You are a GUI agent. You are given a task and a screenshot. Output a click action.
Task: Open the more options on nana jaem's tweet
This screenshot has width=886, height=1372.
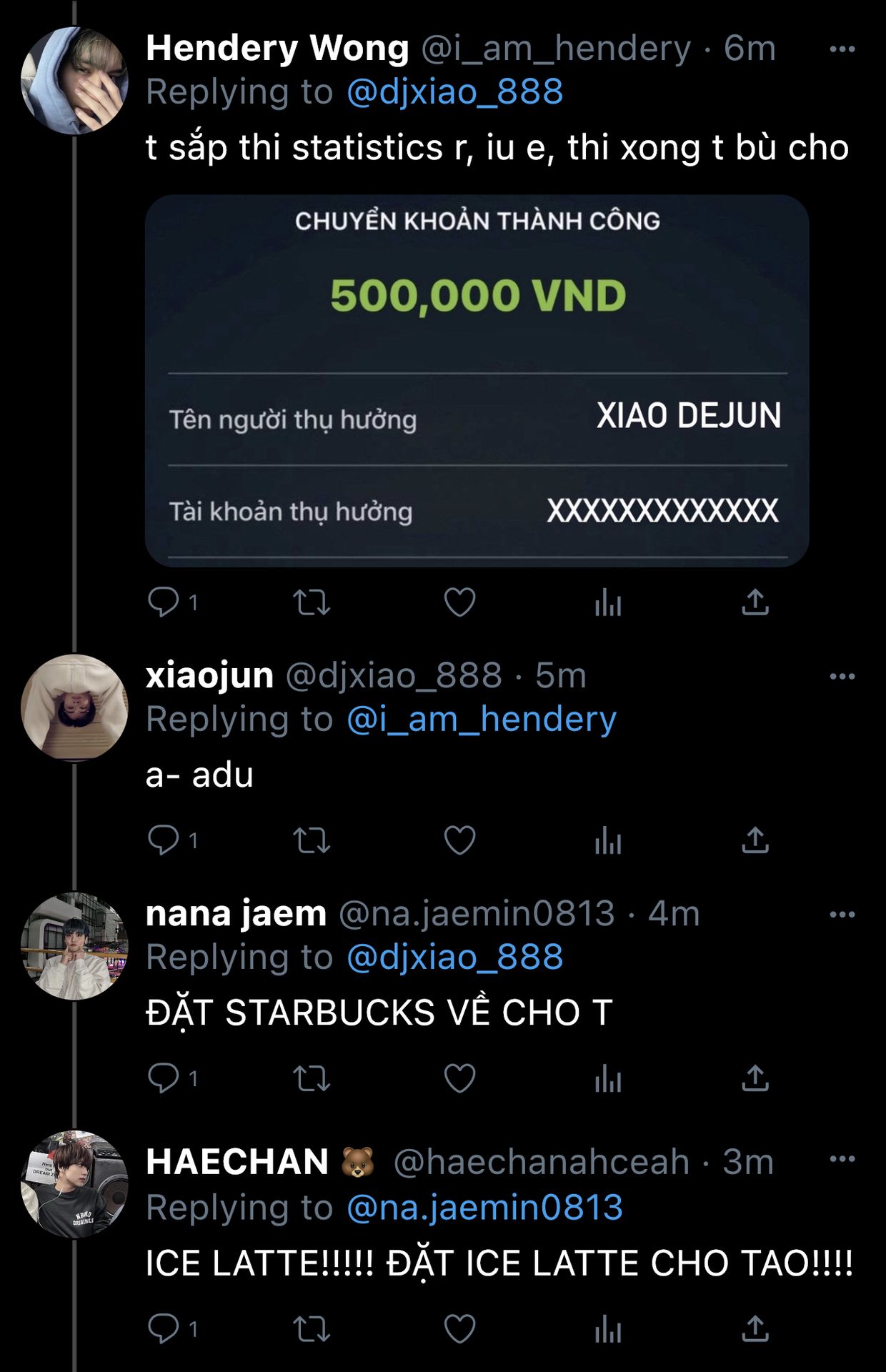(842, 914)
